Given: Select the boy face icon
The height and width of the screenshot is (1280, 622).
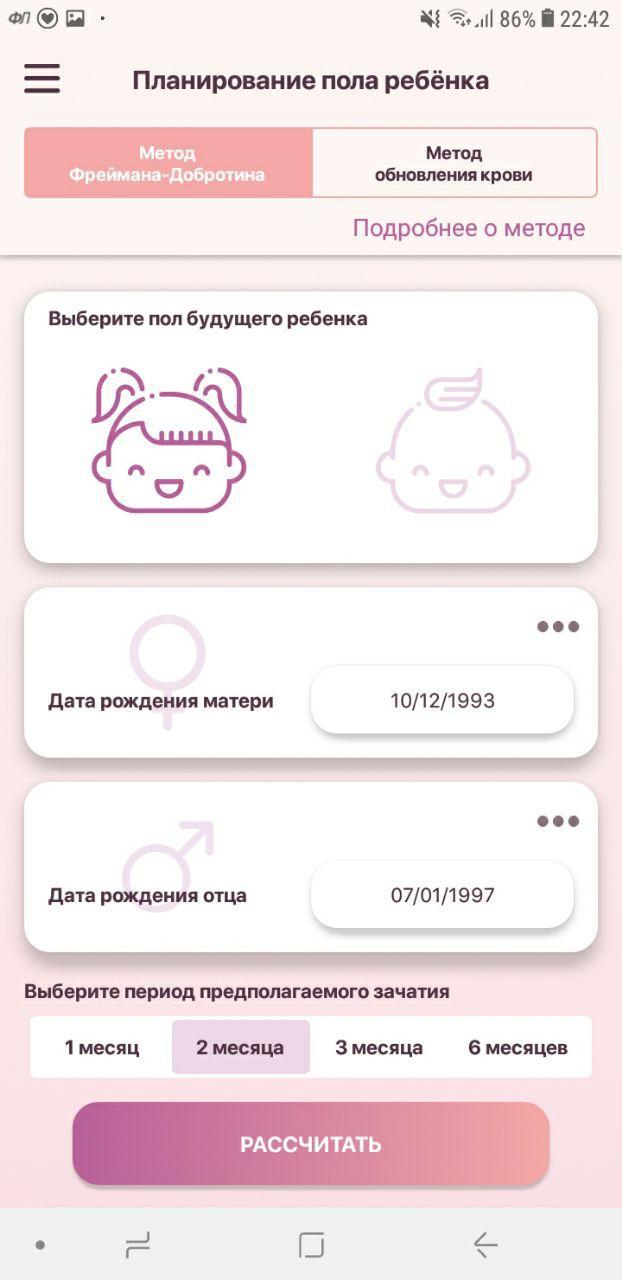Looking at the screenshot, I should (453, 442).
